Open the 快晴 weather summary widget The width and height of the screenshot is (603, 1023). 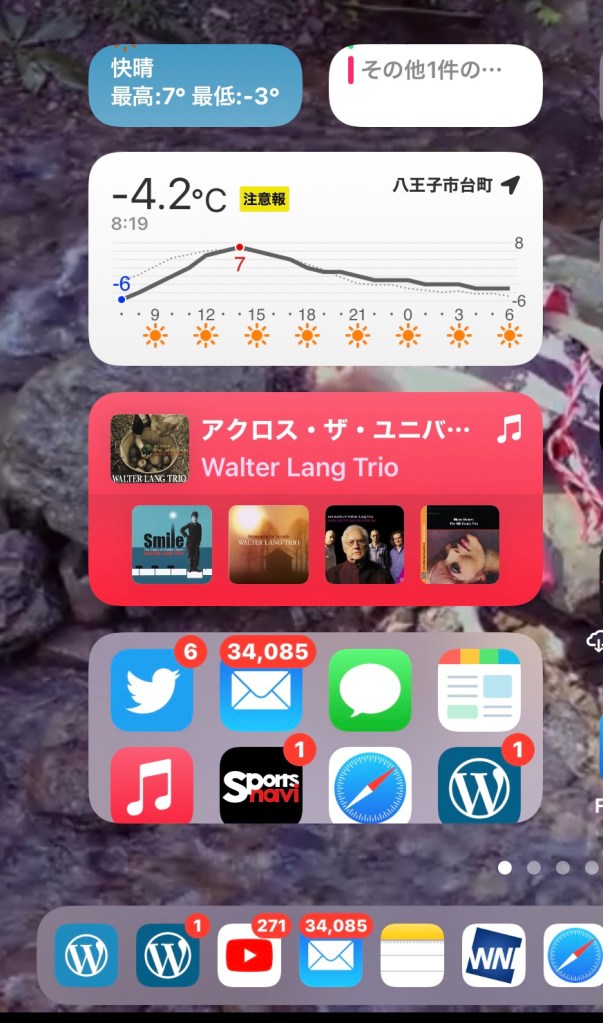195,85
